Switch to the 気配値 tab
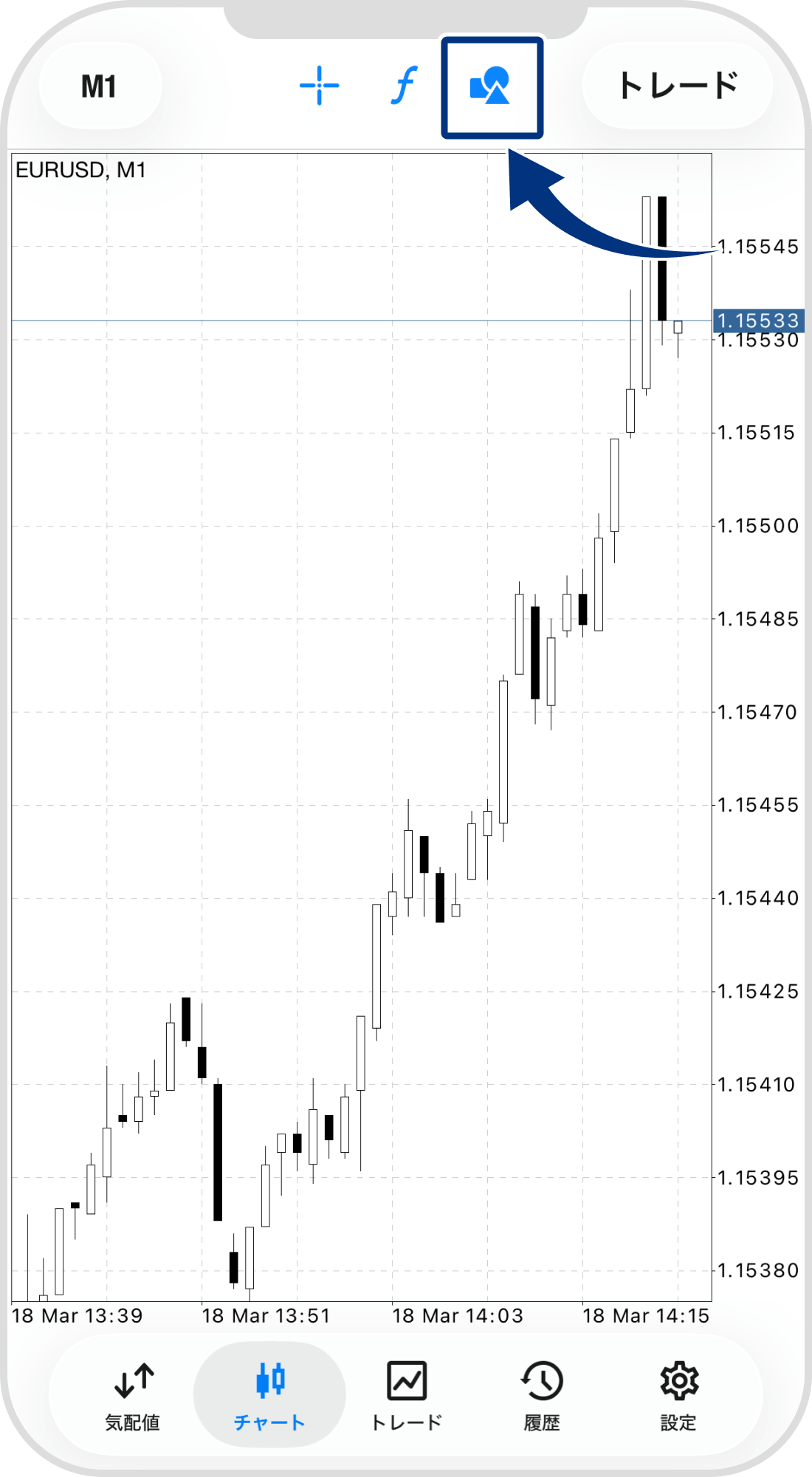Viewport: 812px width, 1477px height. point(133,1396)
